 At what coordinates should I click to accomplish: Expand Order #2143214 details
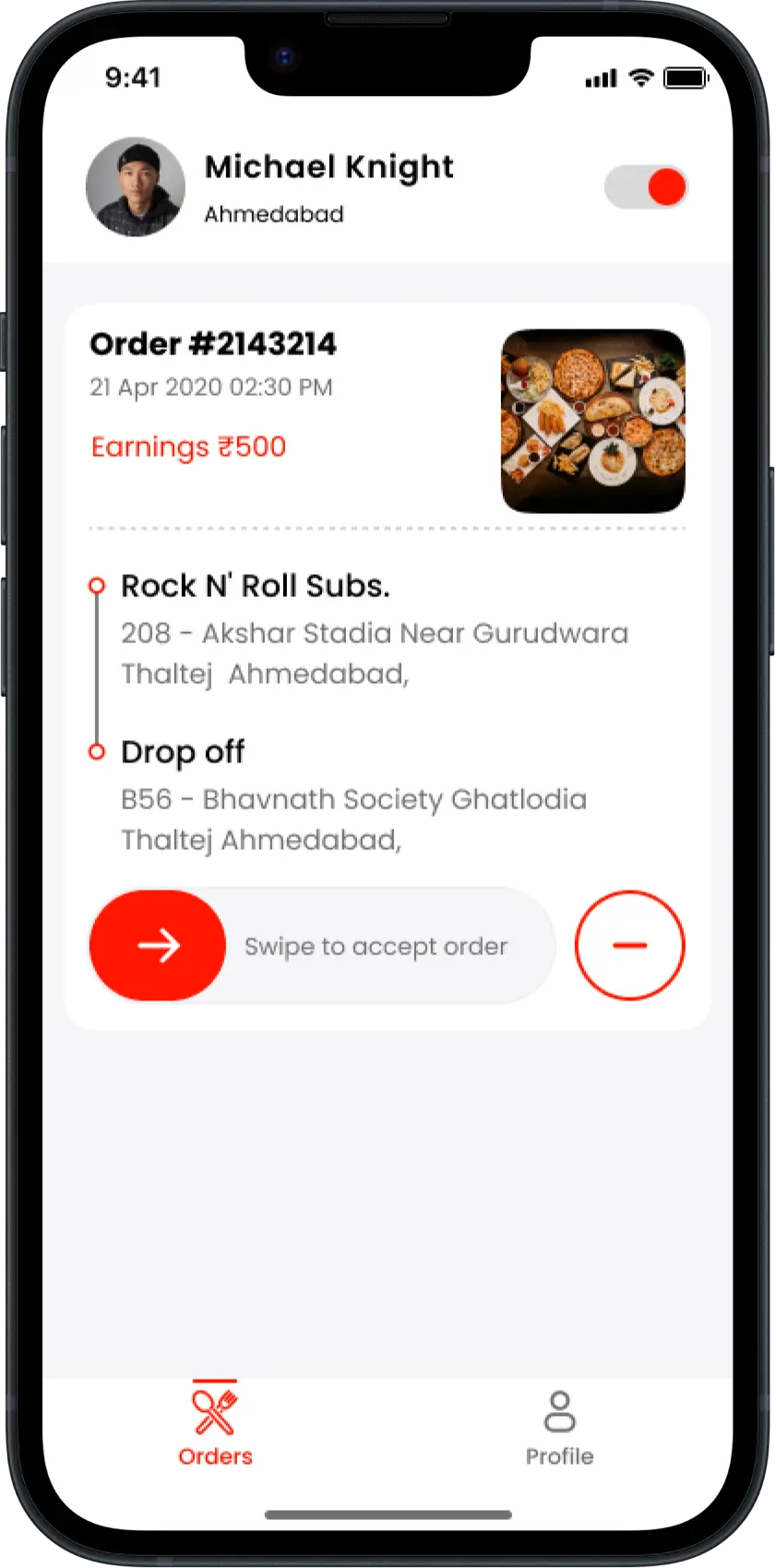tap(213, 343)
